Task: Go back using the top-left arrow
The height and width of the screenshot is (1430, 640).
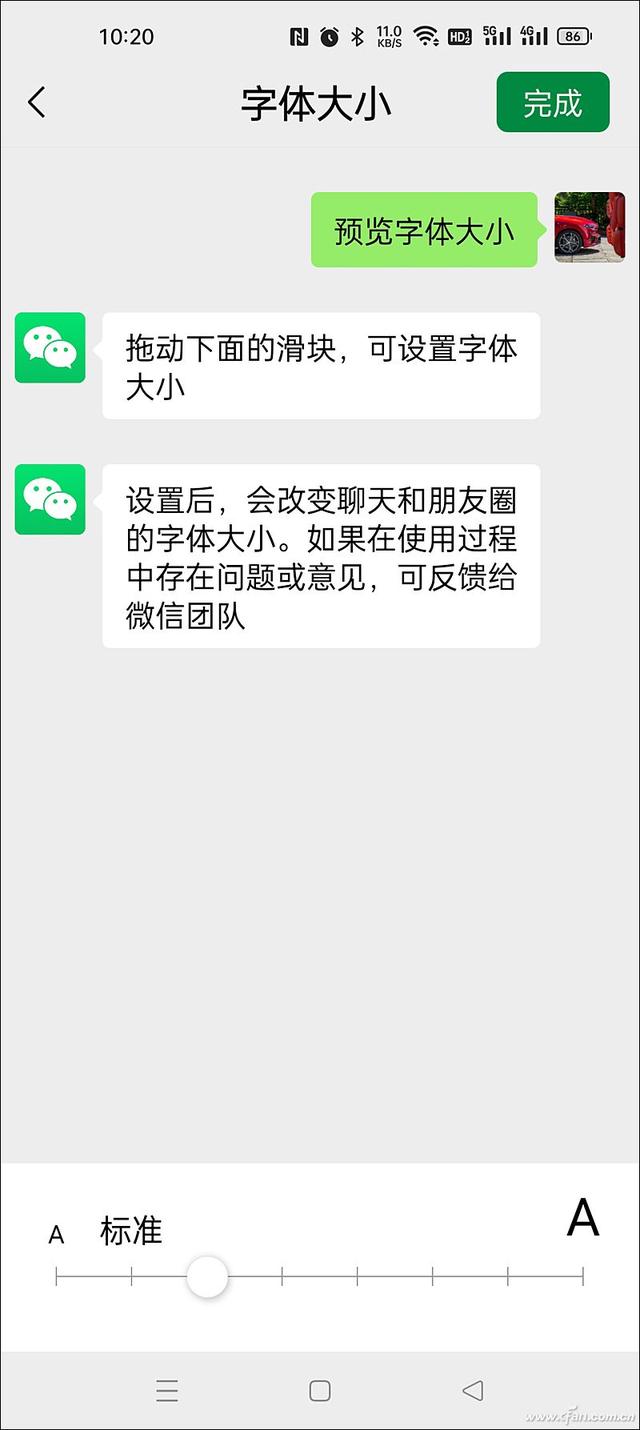Action: 37,102
